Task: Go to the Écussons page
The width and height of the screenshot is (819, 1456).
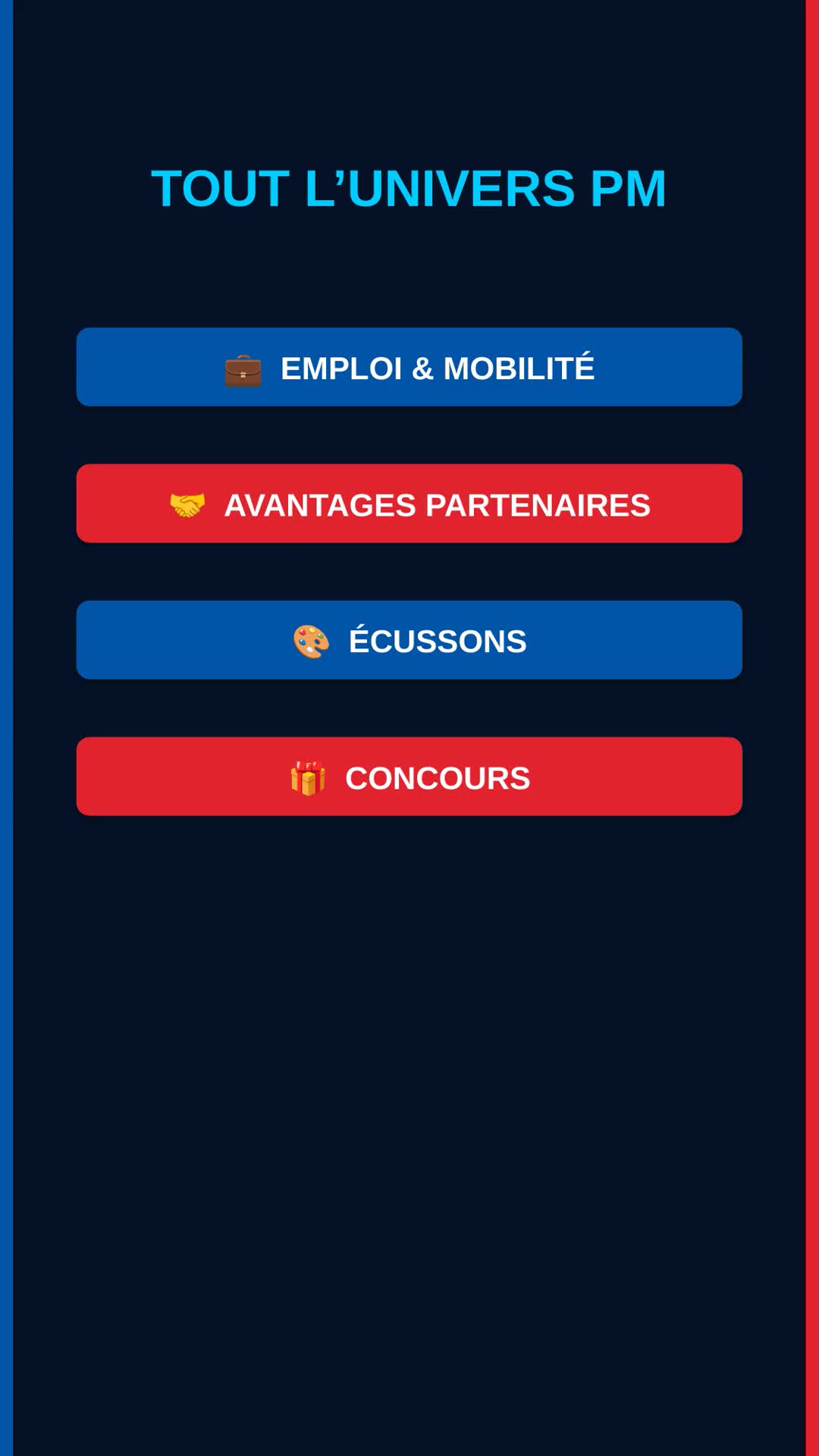Action: [x=409, y=640]
